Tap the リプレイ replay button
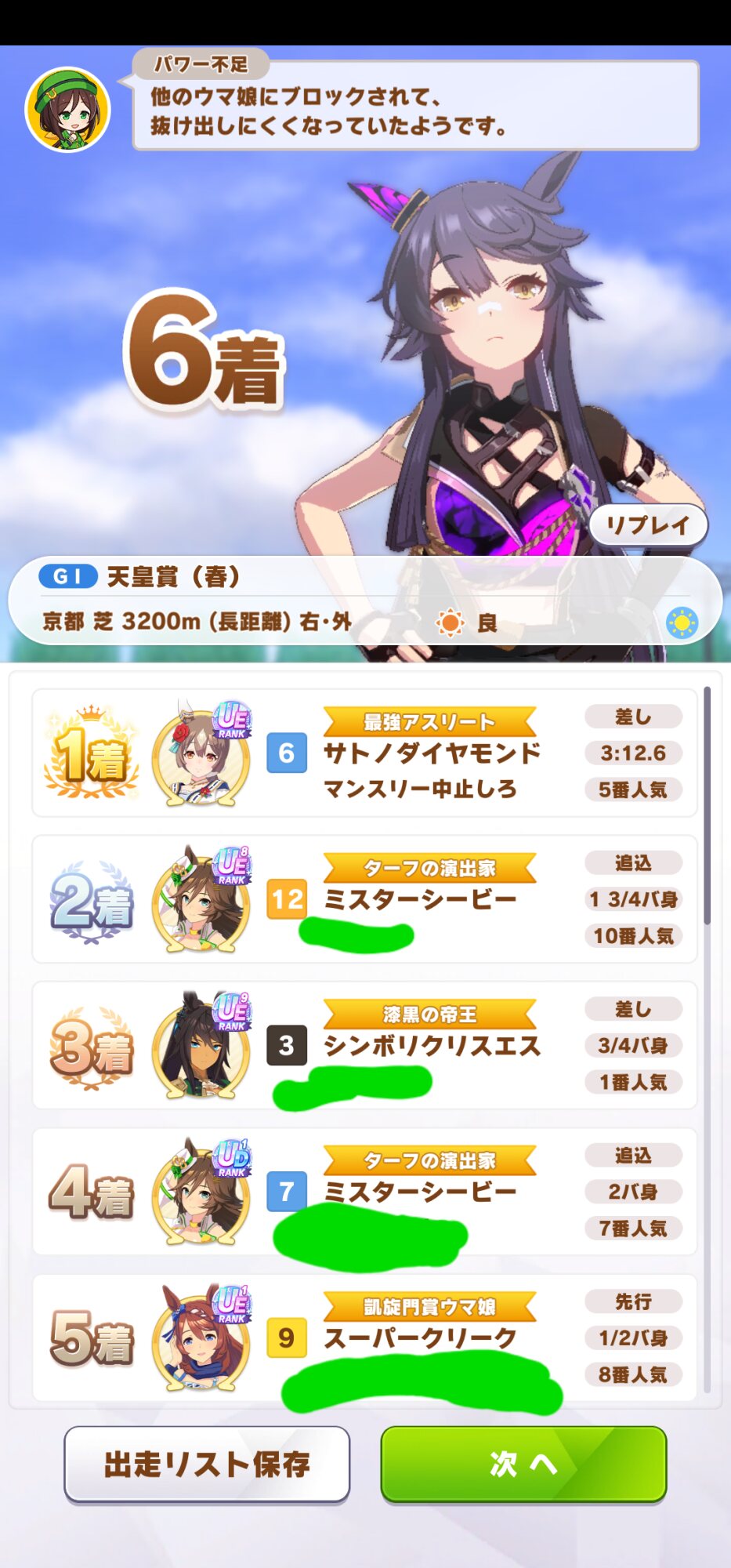 pos(648,525)
